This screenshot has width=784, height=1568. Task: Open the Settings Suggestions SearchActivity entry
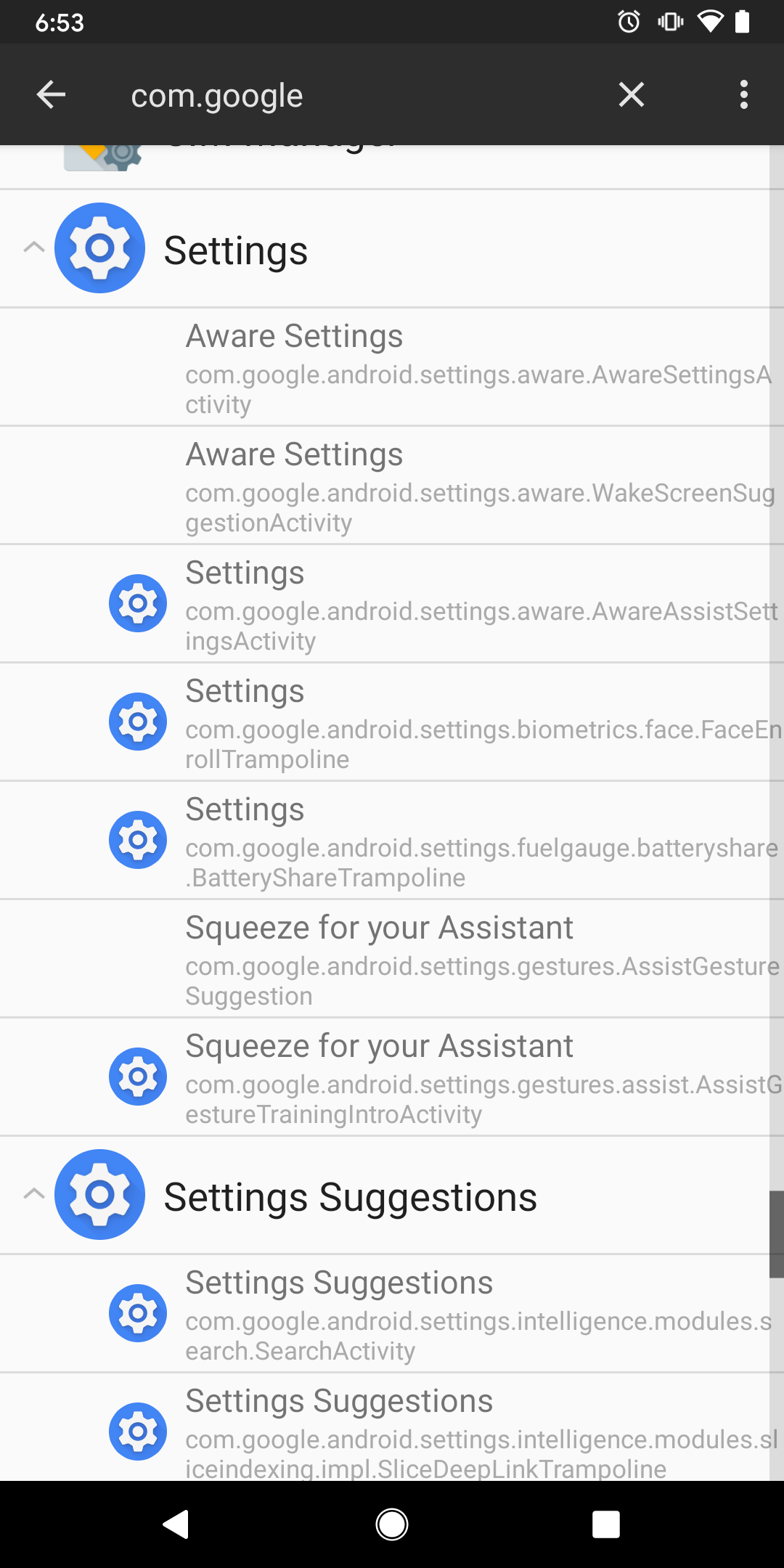385,1314
